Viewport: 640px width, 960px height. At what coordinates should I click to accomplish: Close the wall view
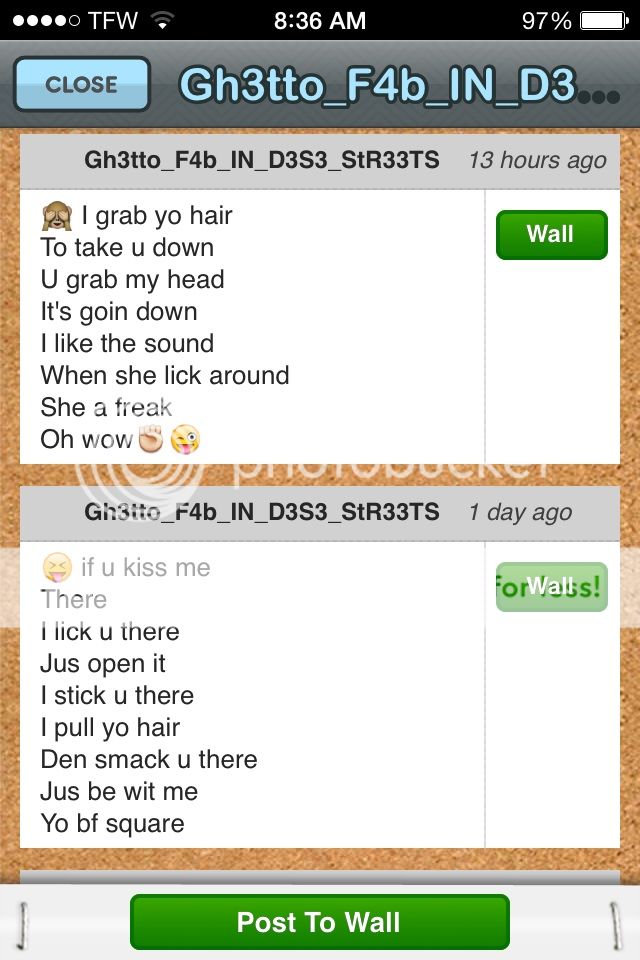[82, 84]
